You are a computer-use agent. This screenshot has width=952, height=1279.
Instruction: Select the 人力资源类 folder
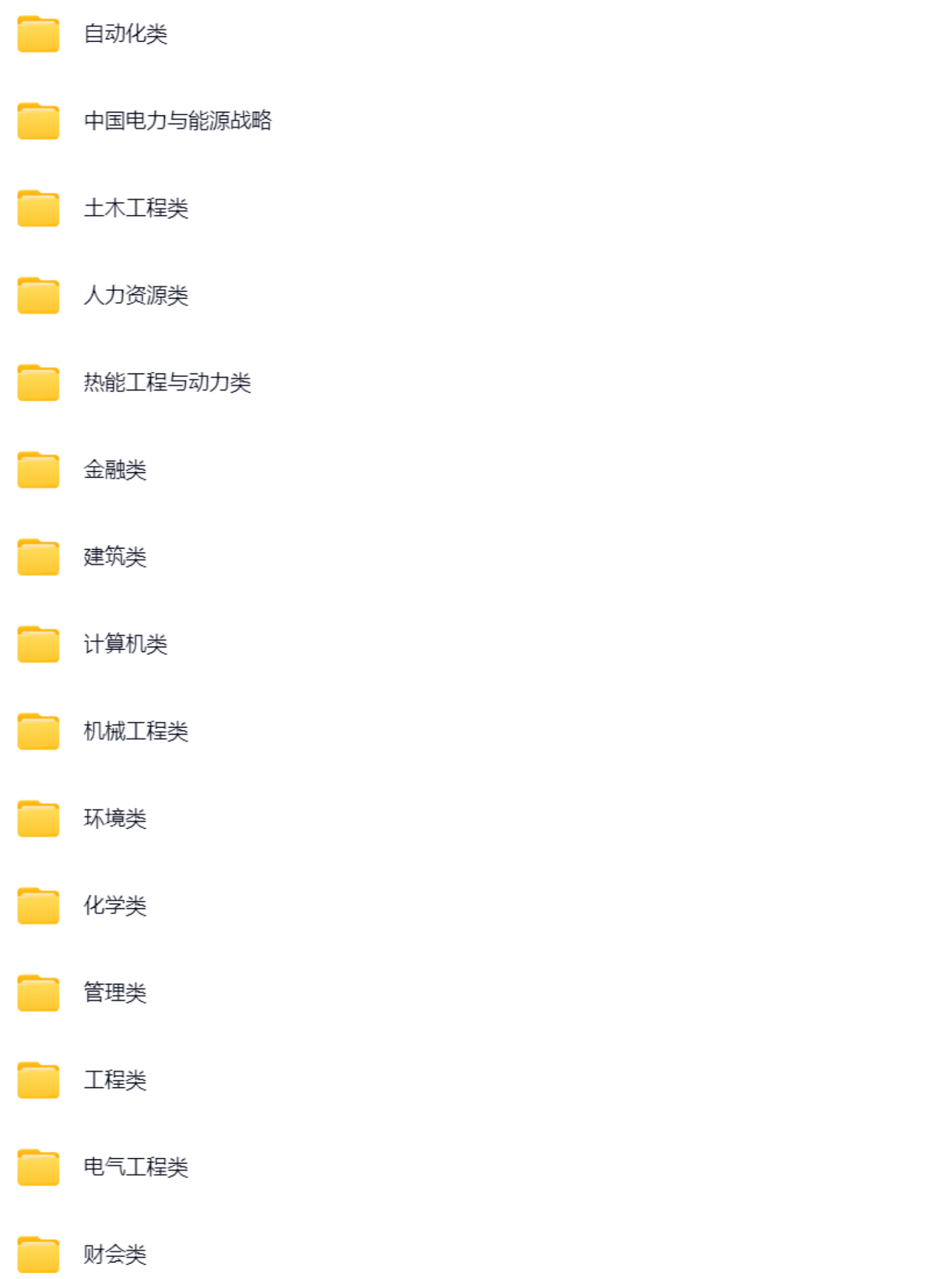click(136, 295)
